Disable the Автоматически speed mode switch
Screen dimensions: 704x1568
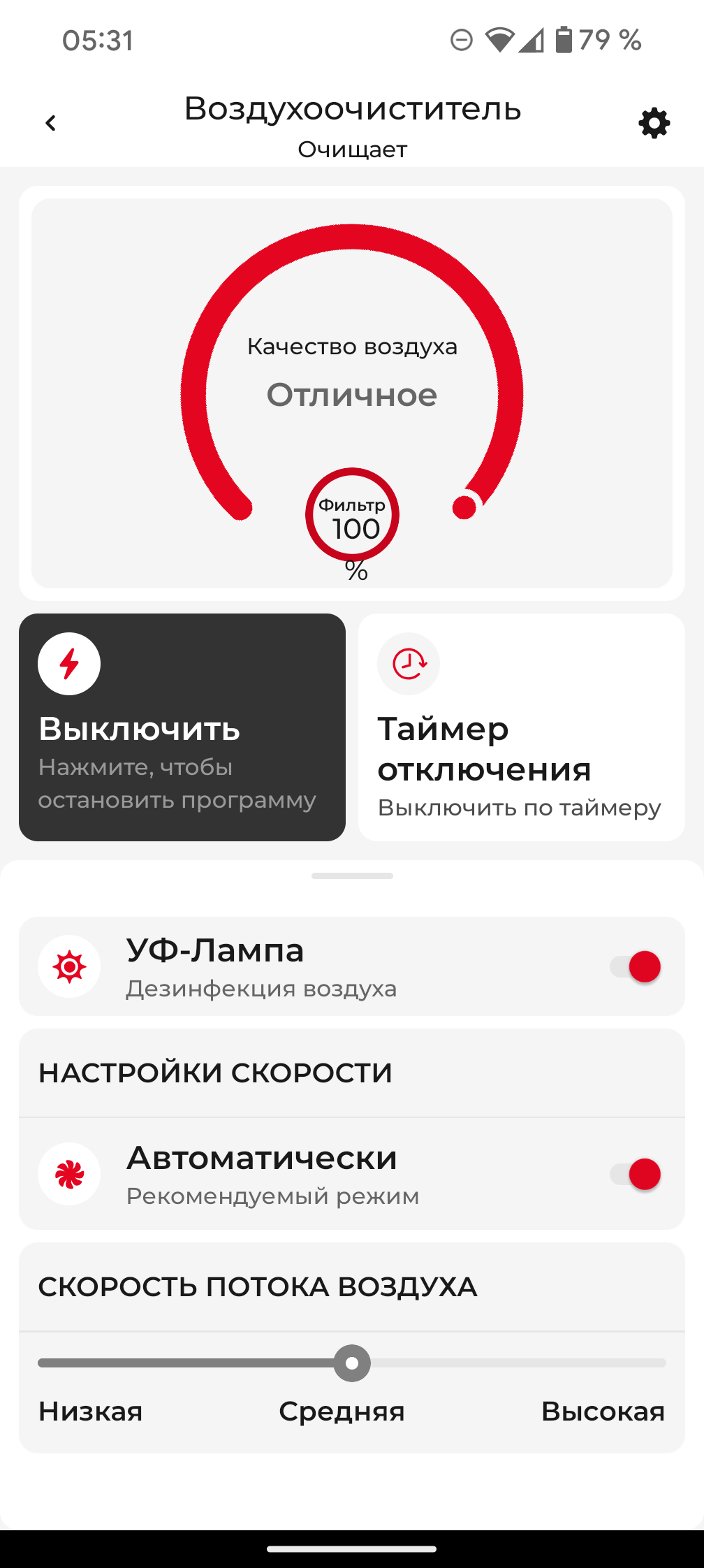click(636, 1174)
